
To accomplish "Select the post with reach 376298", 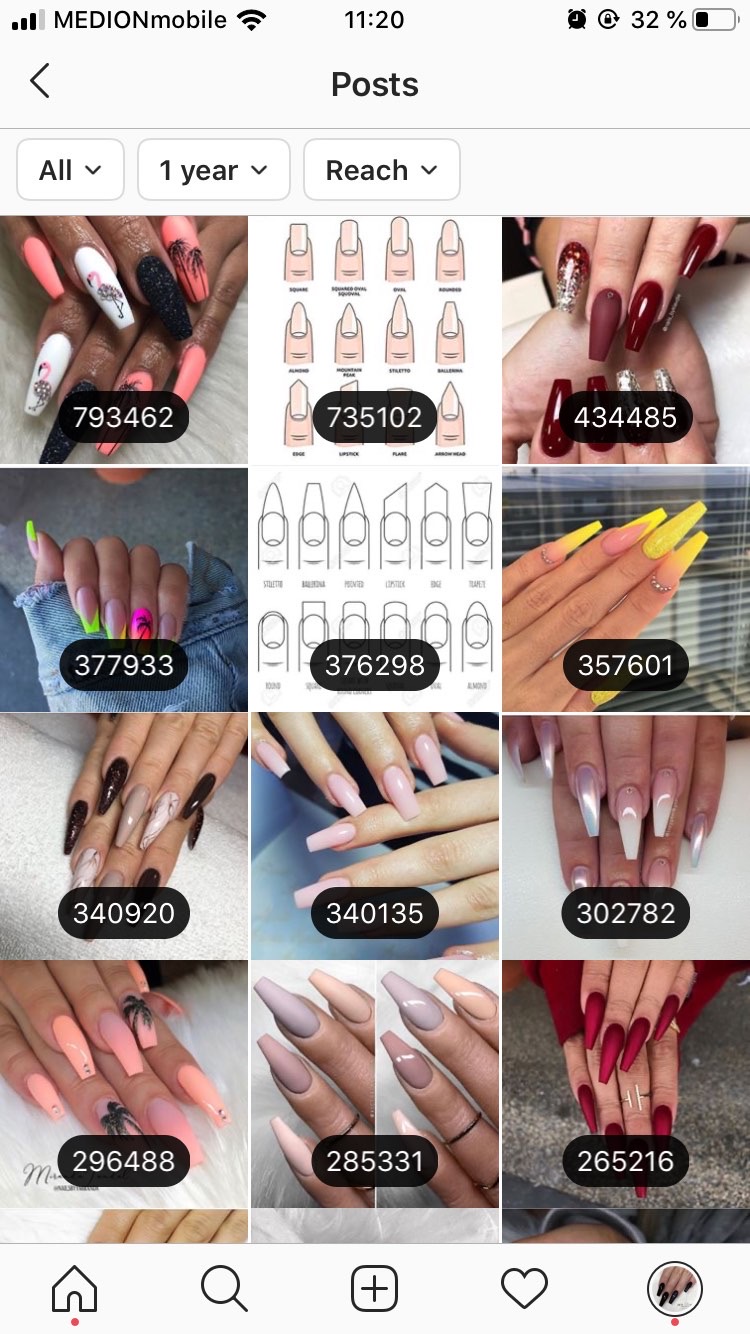I will [x=375, y=589].
